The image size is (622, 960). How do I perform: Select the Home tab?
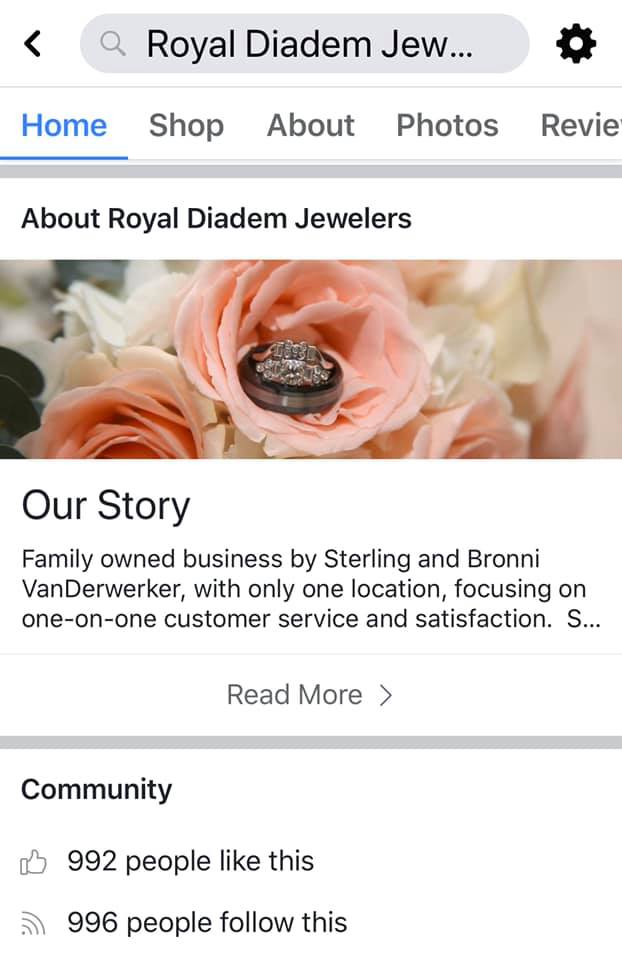[x=64, y=125]
